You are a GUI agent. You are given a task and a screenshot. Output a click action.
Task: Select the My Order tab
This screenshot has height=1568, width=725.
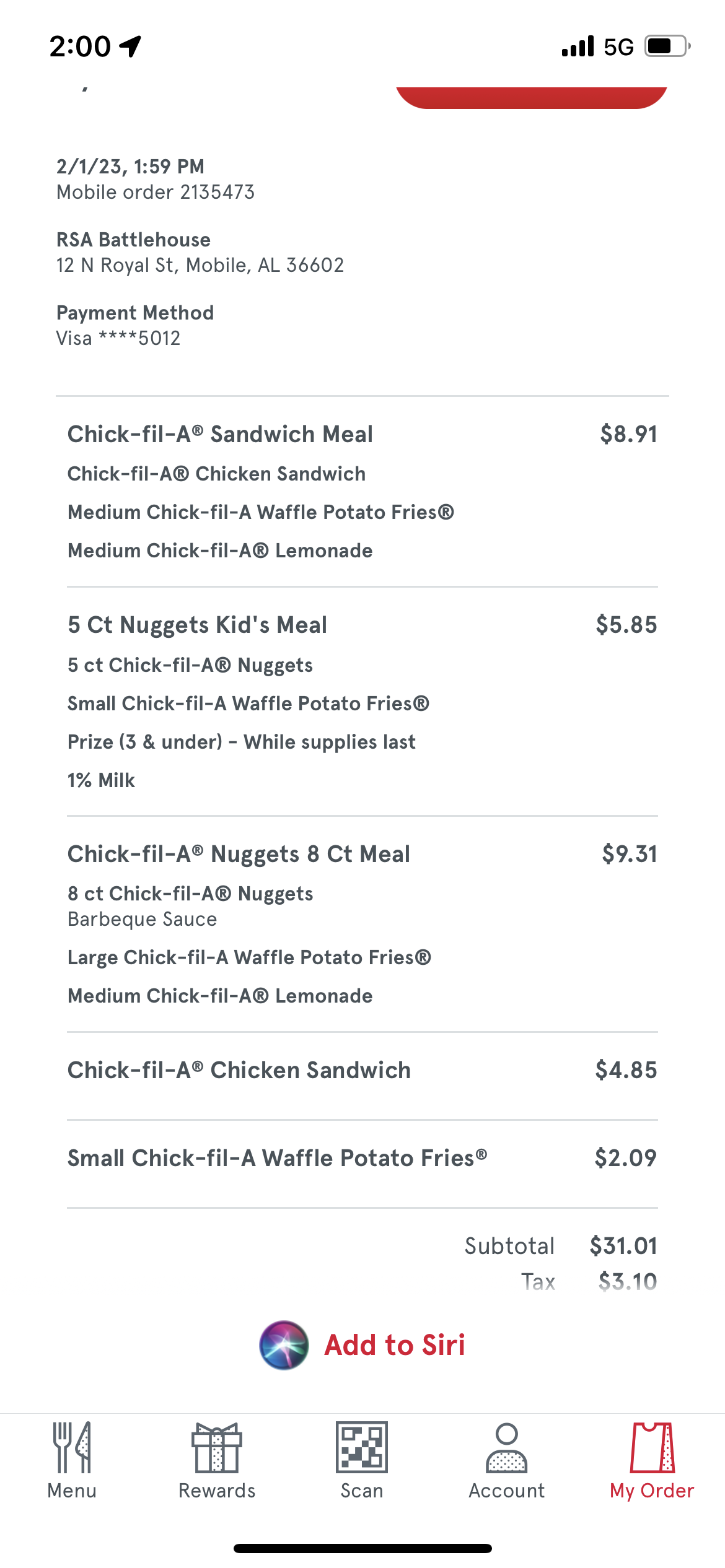(x=652, y=1460)
